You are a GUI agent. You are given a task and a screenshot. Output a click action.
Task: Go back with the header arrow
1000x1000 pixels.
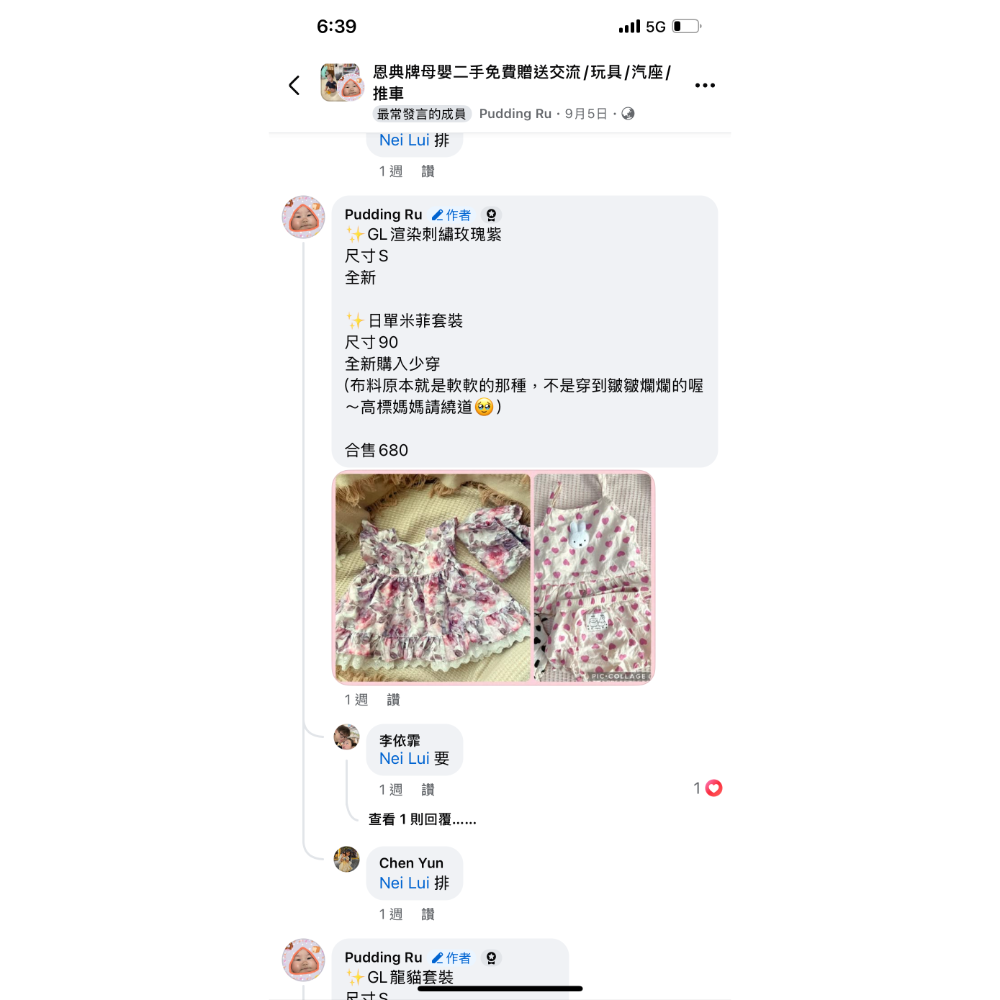[294, 85]
